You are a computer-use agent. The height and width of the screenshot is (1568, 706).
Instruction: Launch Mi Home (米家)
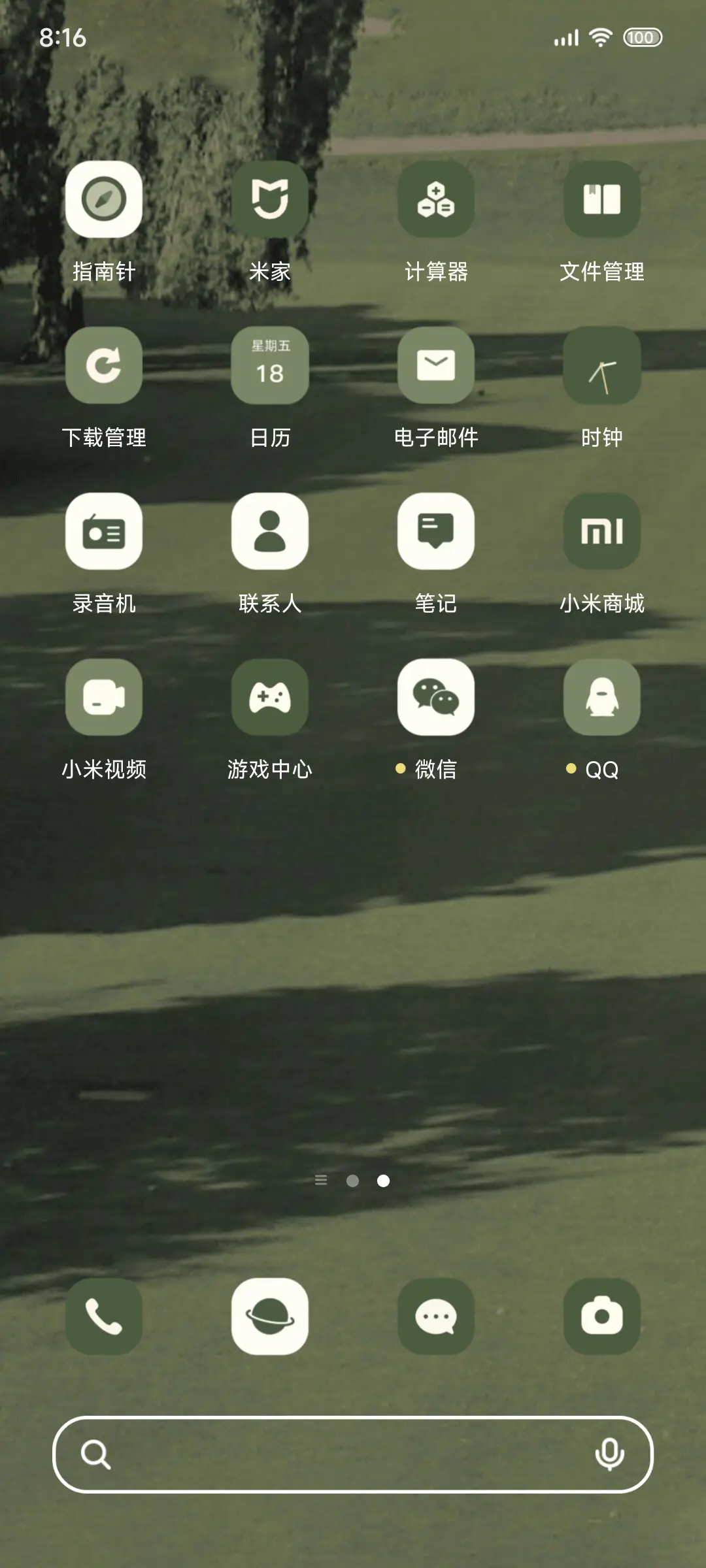click(x=270, y=201)
